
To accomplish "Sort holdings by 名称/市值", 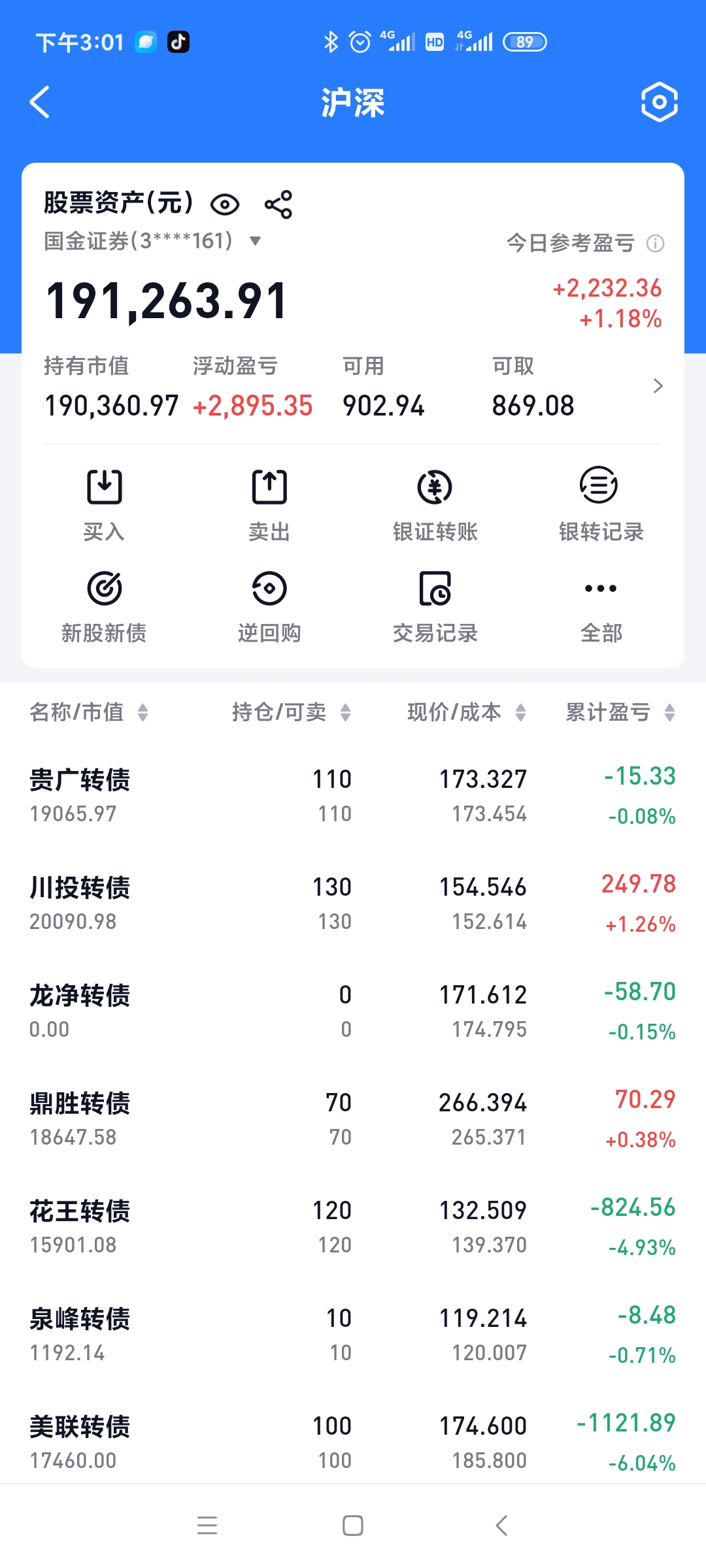I will pyautogui.click(x=88, y=712).
